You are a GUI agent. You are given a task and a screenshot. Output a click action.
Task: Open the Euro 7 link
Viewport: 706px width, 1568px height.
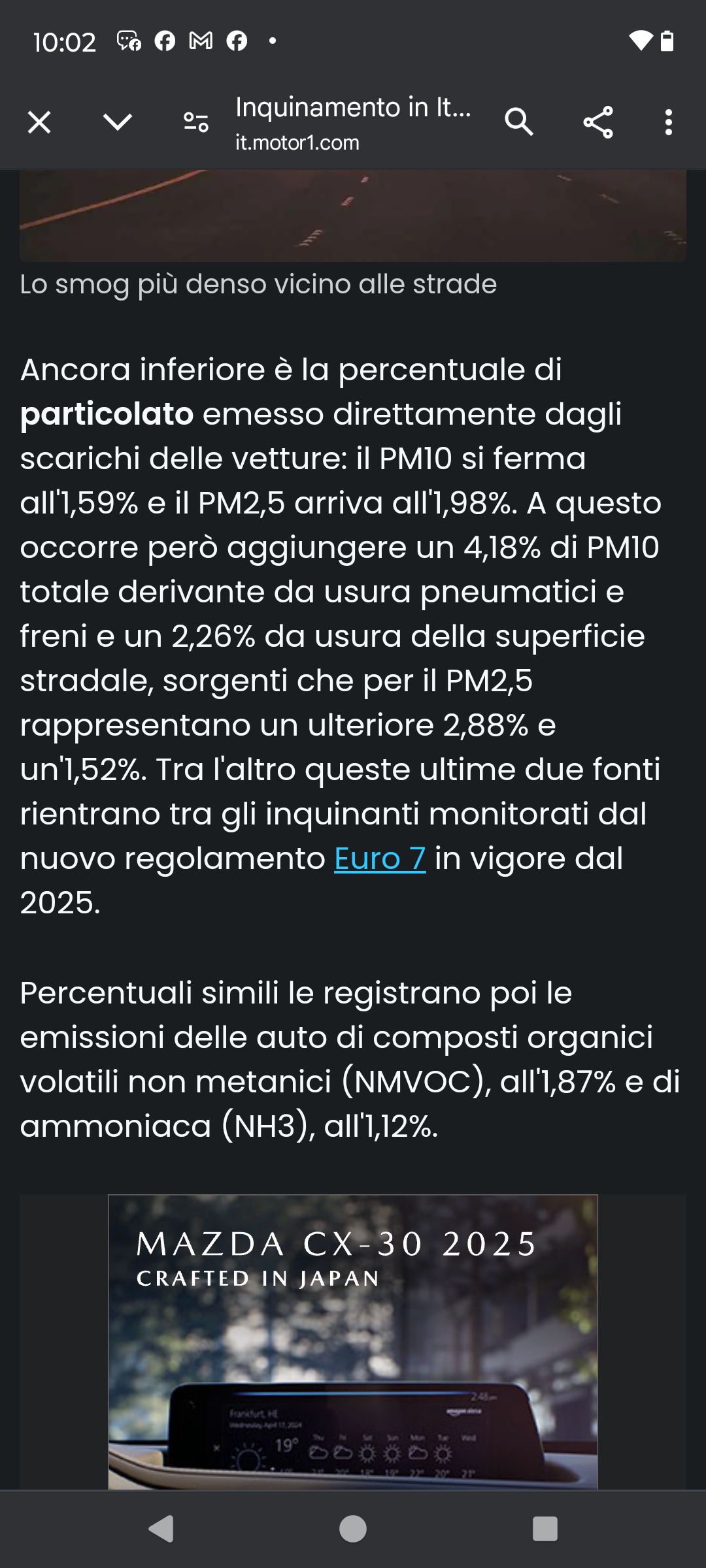coord(380,858)
